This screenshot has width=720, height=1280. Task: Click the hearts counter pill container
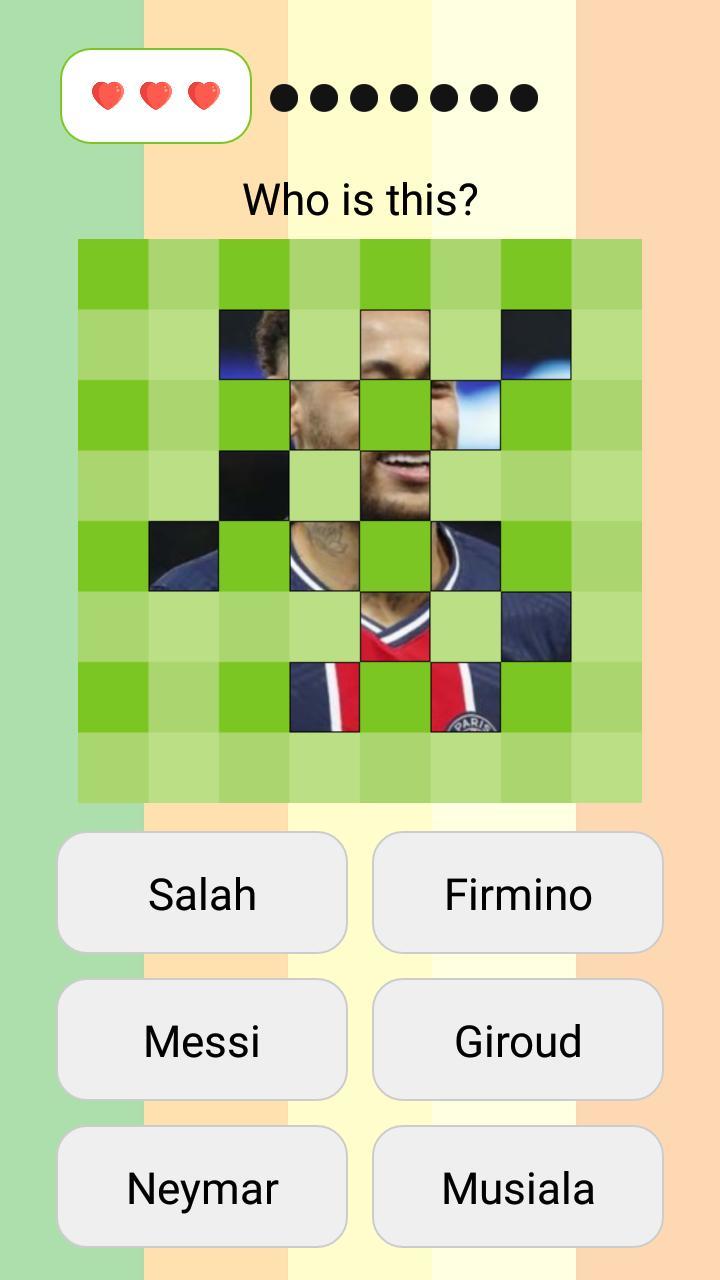156,97
